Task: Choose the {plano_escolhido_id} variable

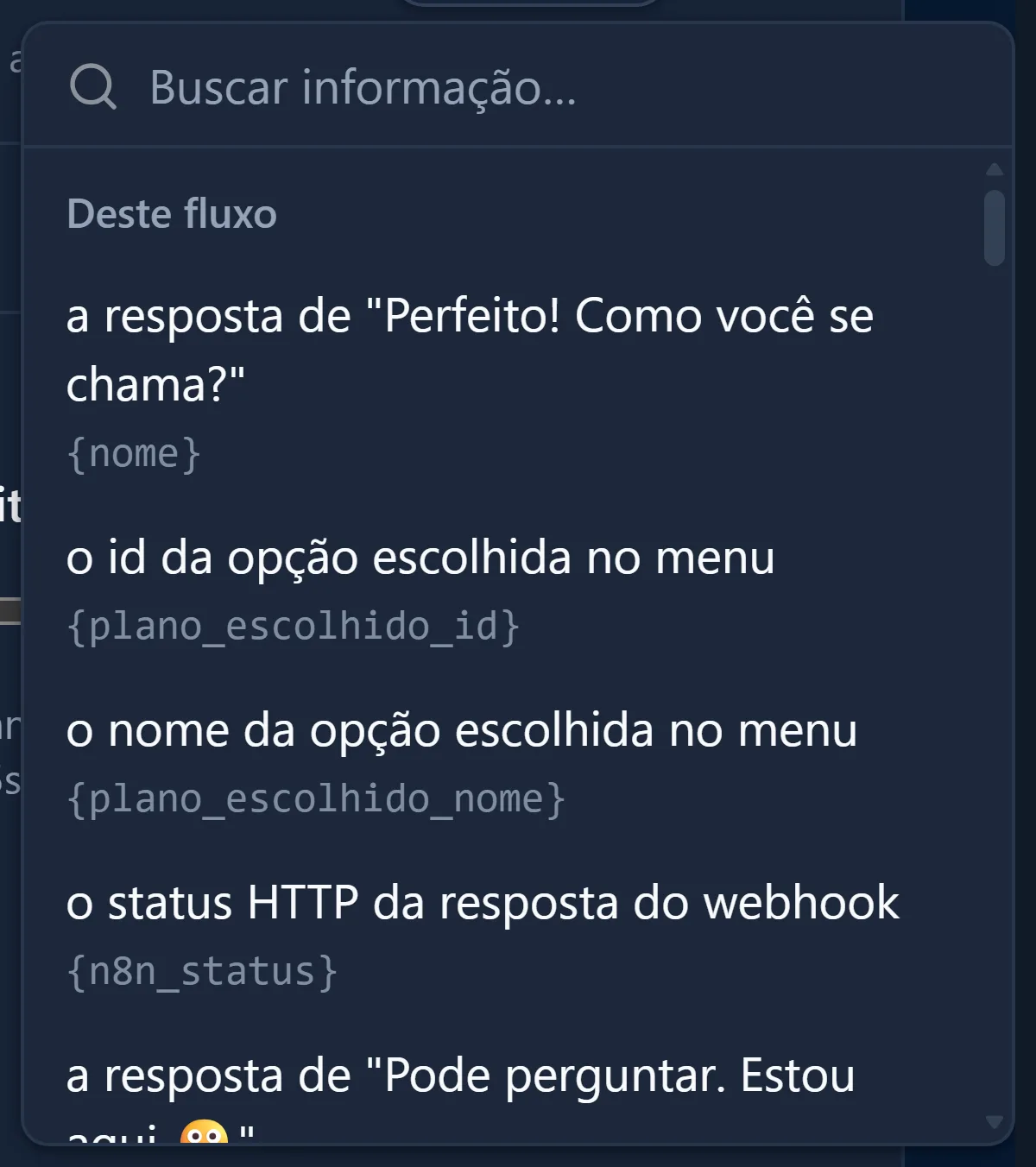Action: coord(503,591)
